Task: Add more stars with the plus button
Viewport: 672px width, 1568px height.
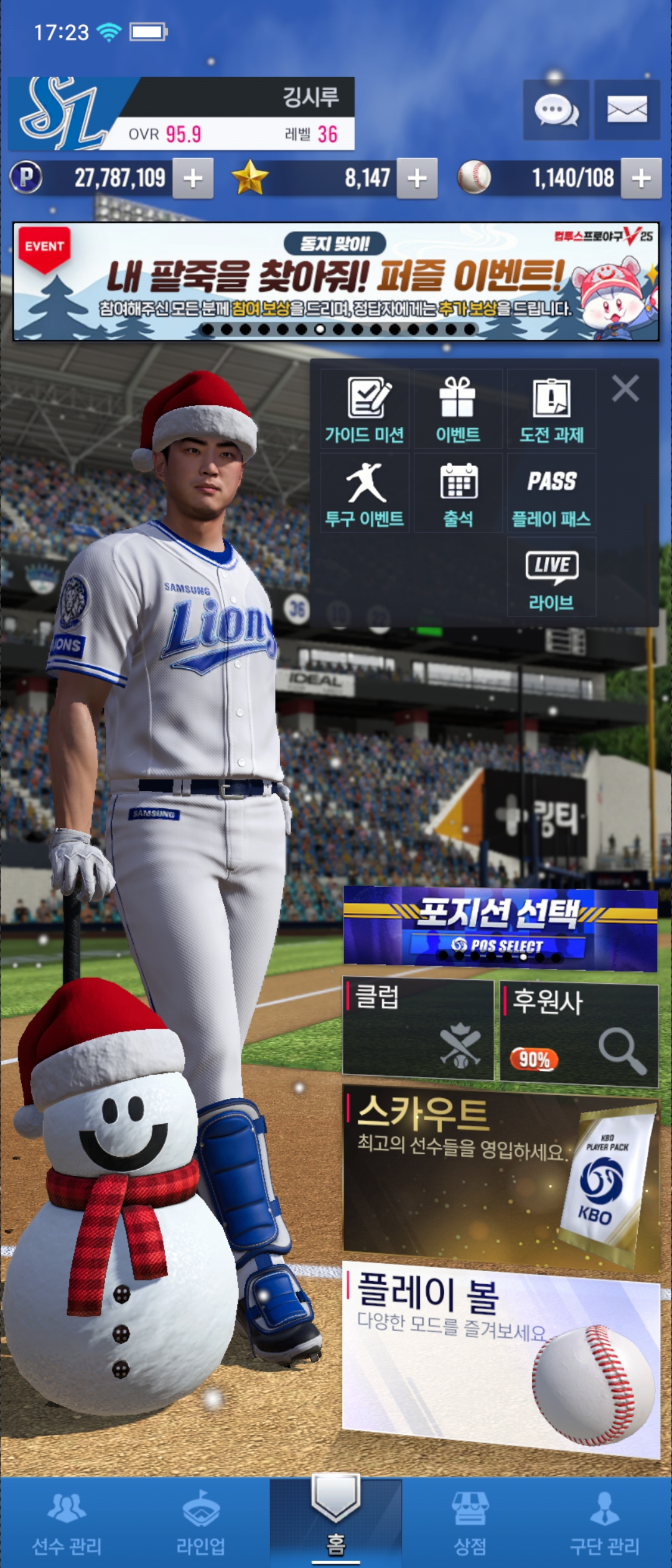Action: [x=417, y=179]
